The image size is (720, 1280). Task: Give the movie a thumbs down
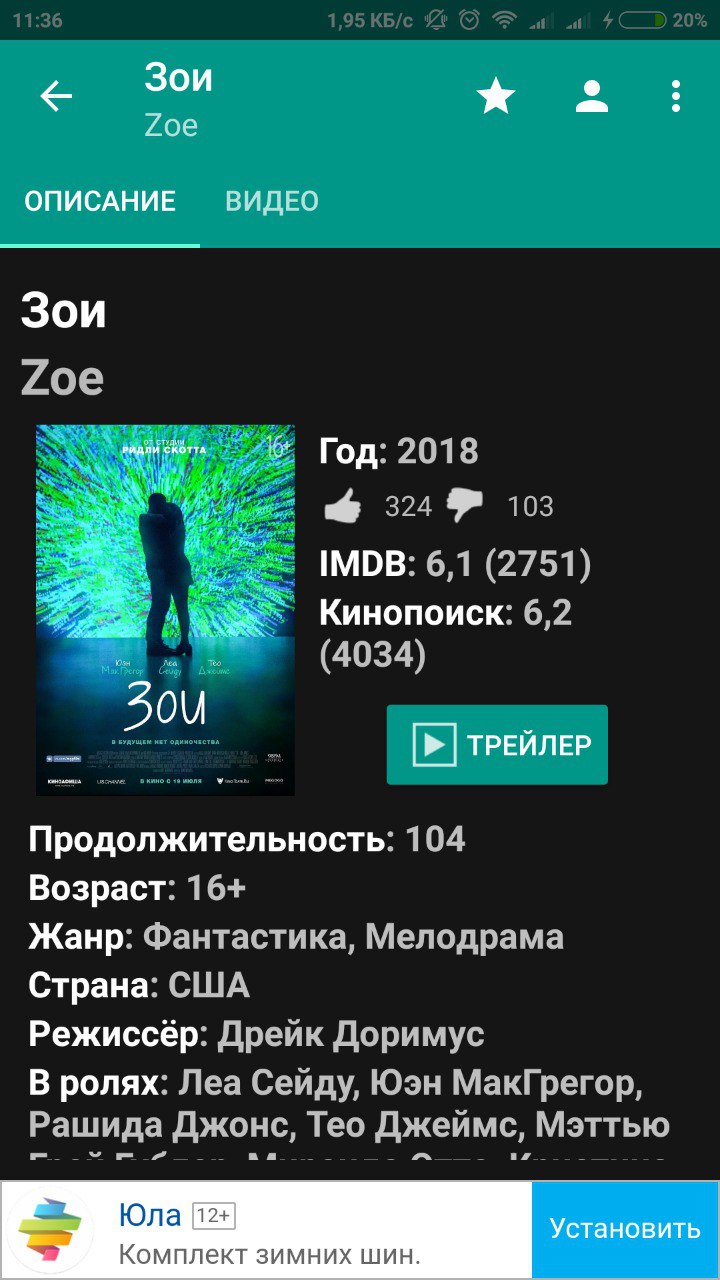click(x=464, y=507)
